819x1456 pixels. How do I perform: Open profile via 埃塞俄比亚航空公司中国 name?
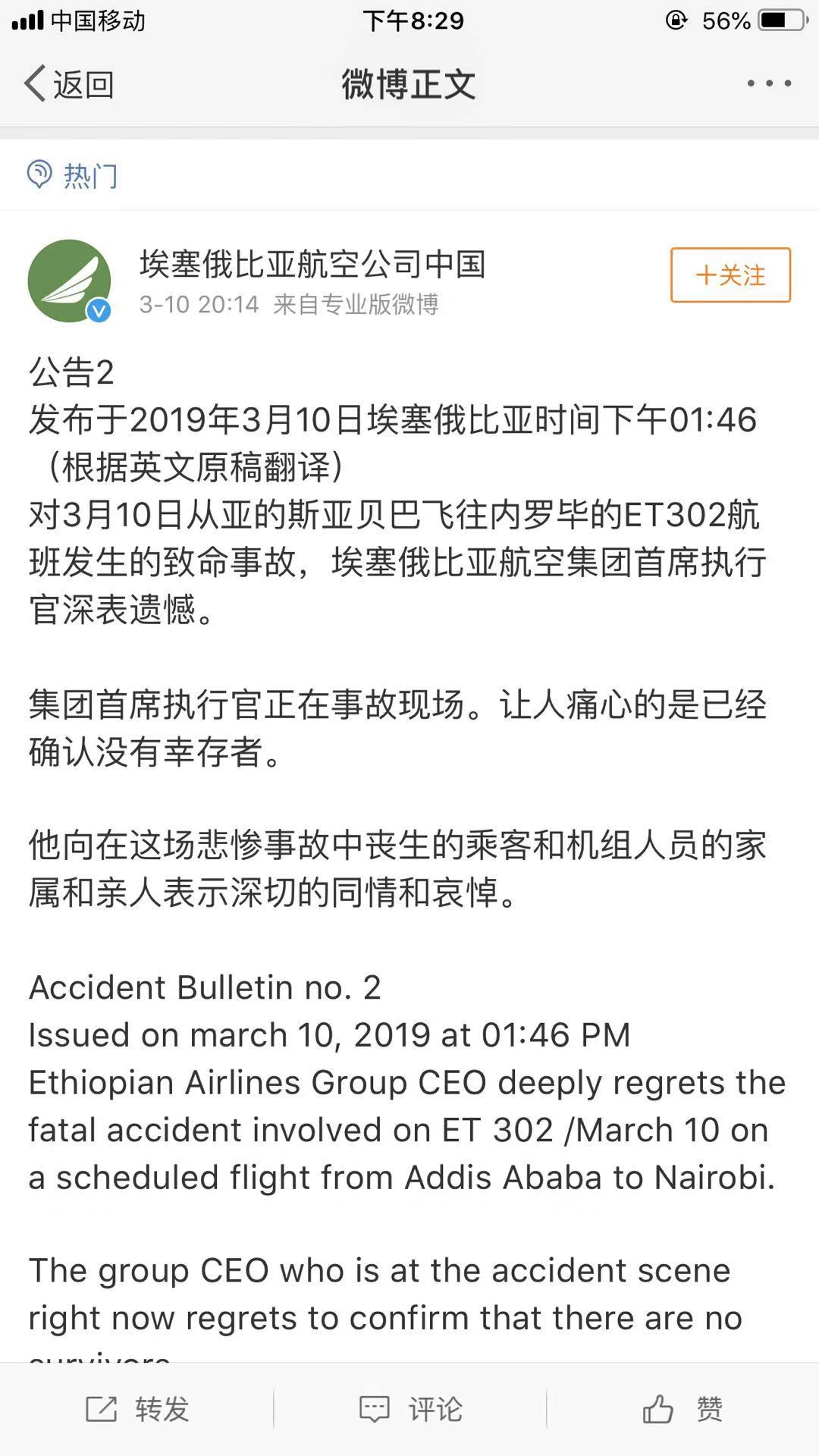click(x=312, y=264)
